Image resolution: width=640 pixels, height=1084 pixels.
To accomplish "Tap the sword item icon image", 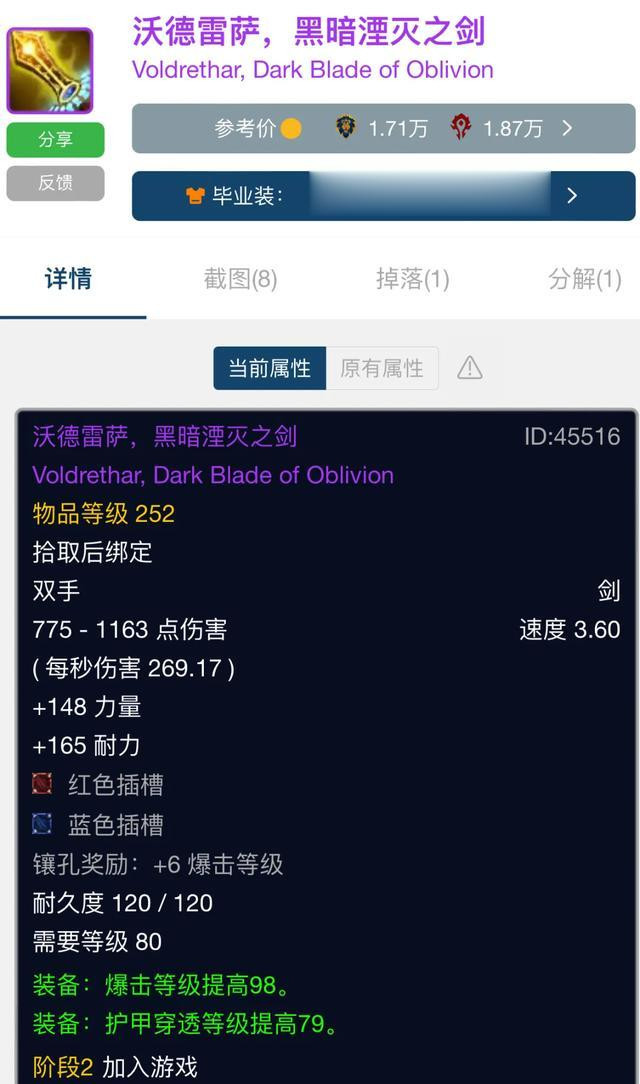I will pyautogui.click(x=50, y=71).
